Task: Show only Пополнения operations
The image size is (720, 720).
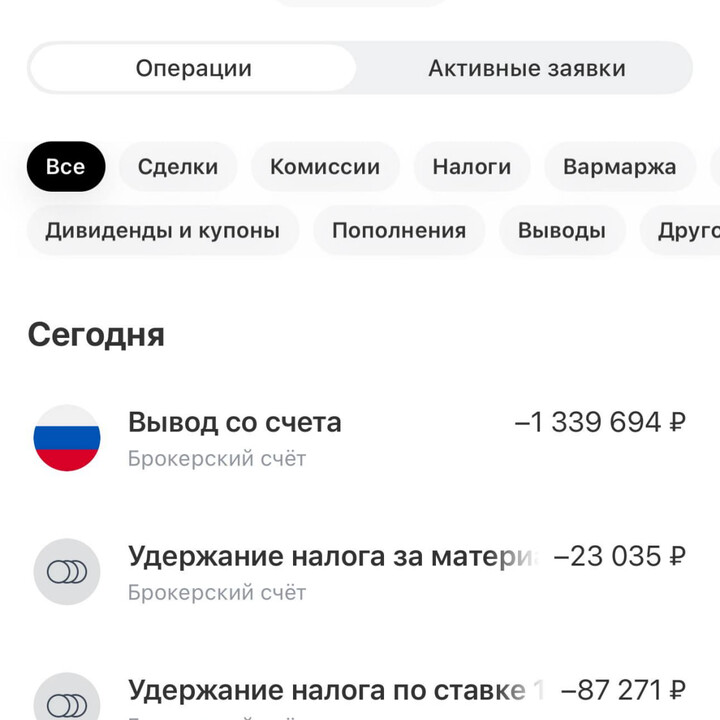Action: tap(398, 231)
